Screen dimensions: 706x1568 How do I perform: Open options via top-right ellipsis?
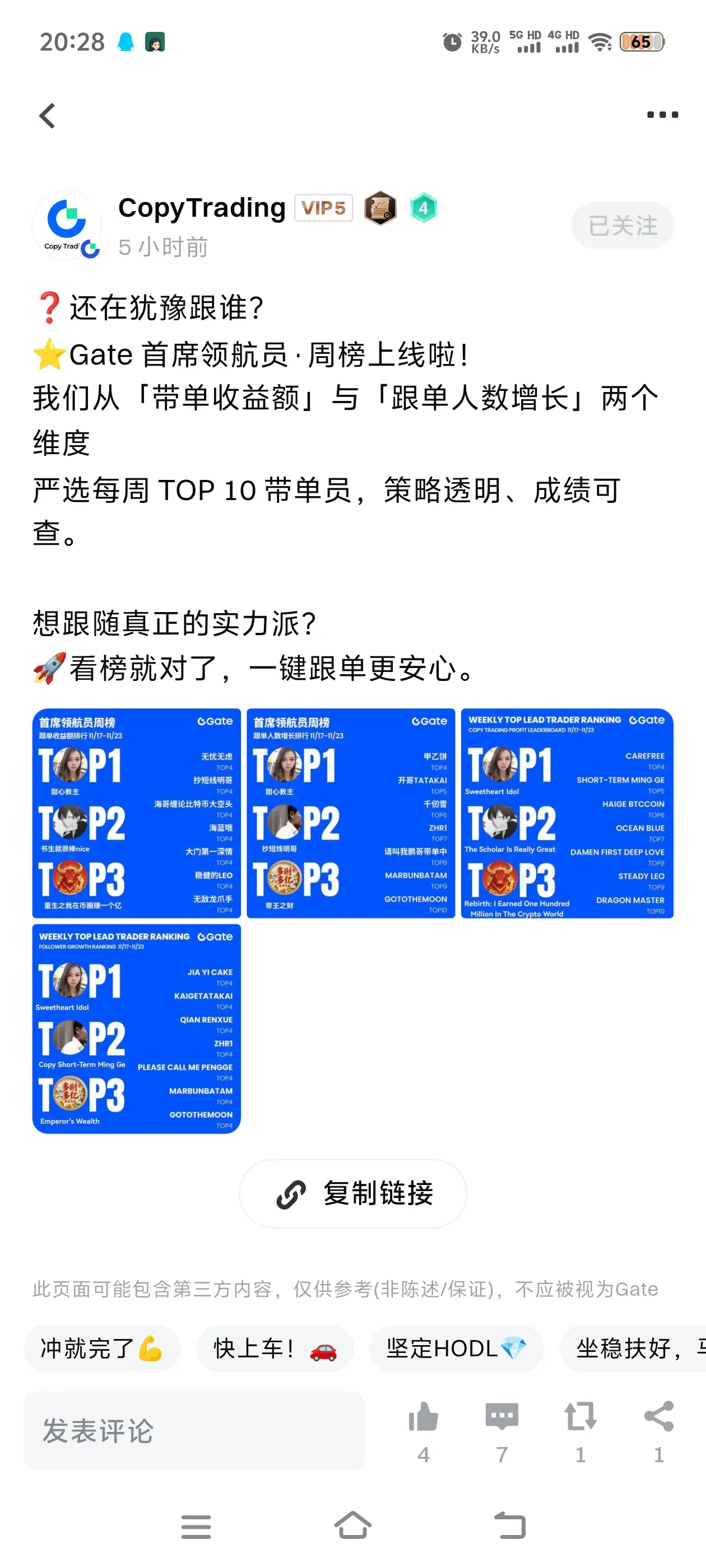pos(662,114)
